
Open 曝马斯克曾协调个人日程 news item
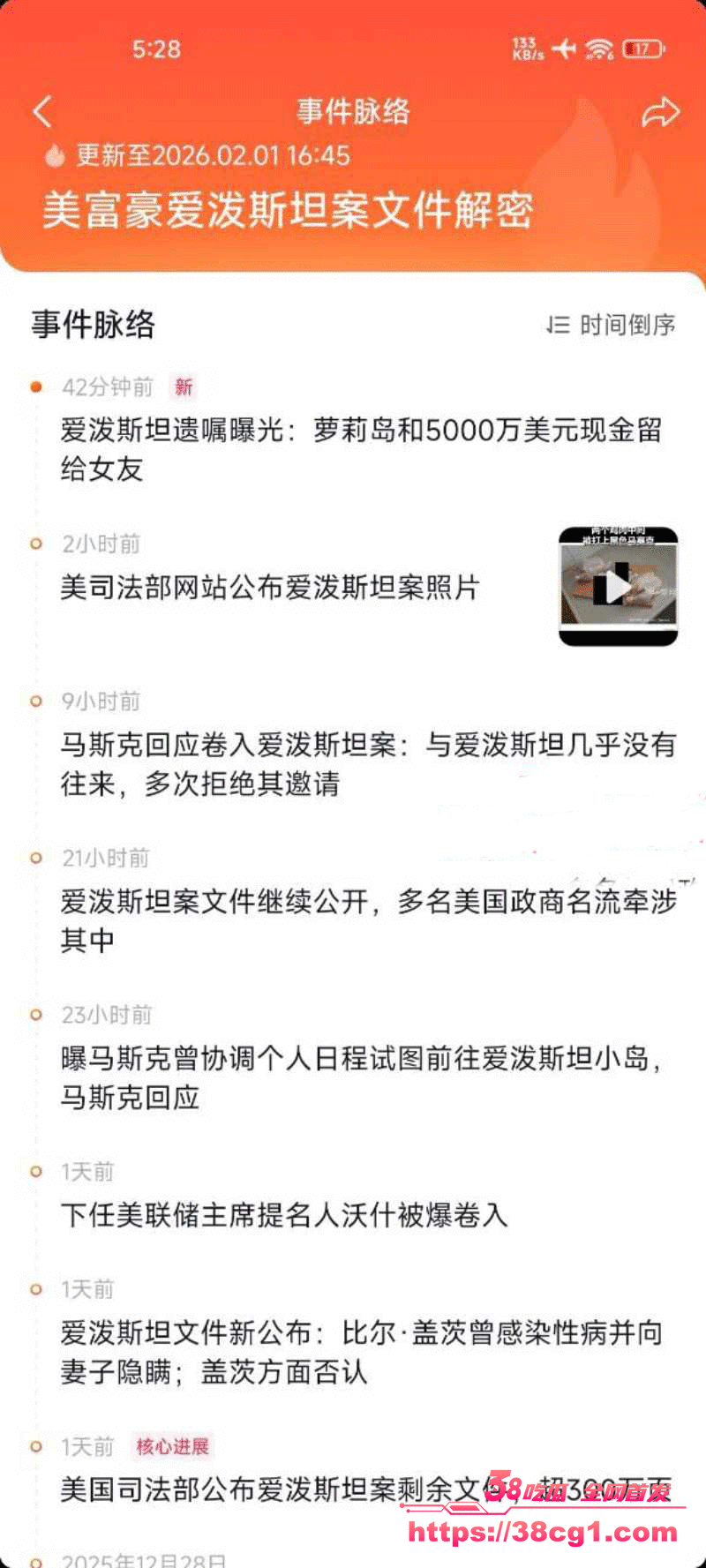[360, 1077]
